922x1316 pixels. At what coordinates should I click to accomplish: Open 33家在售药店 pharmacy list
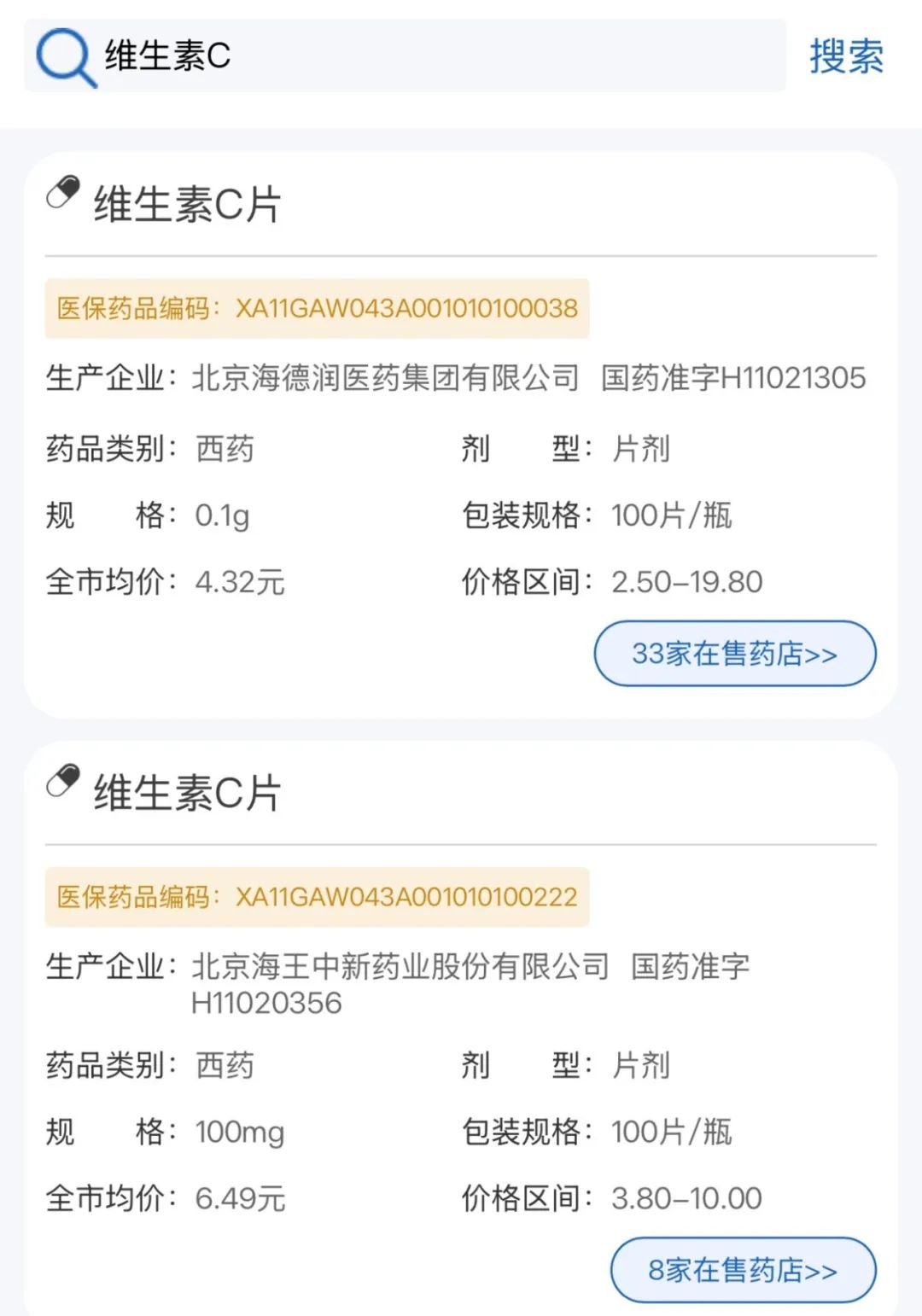click(x=732, y=653)
